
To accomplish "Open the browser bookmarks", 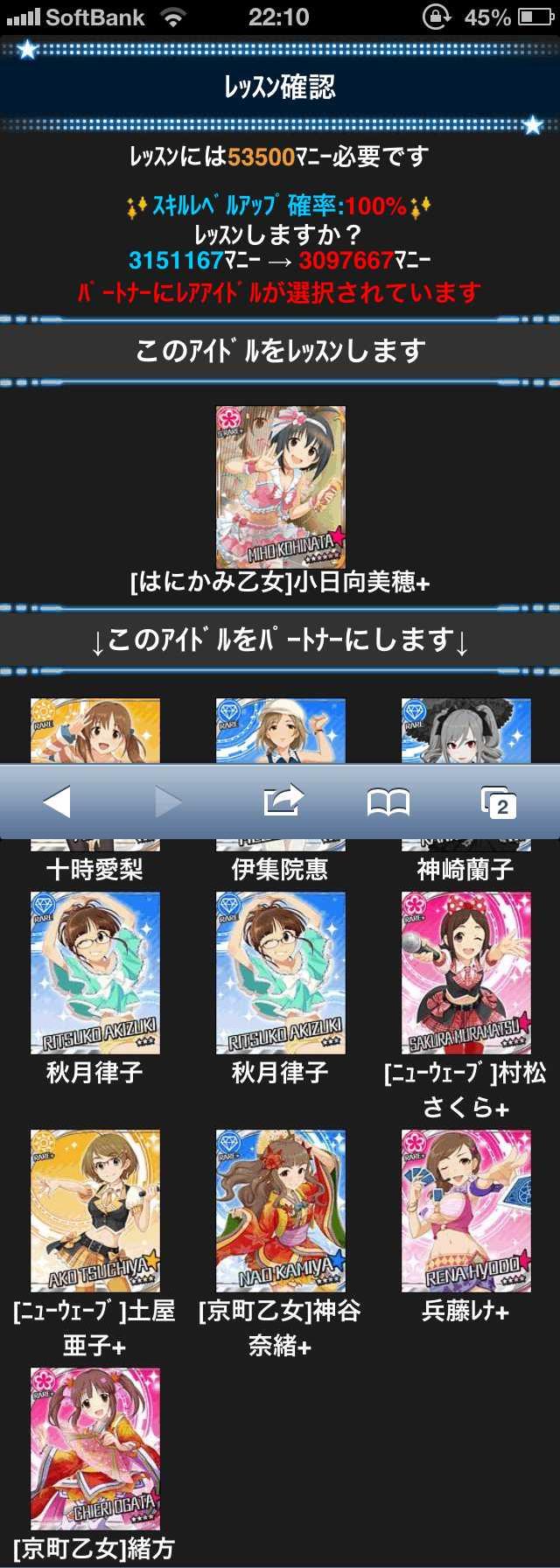I will point(388,801).
